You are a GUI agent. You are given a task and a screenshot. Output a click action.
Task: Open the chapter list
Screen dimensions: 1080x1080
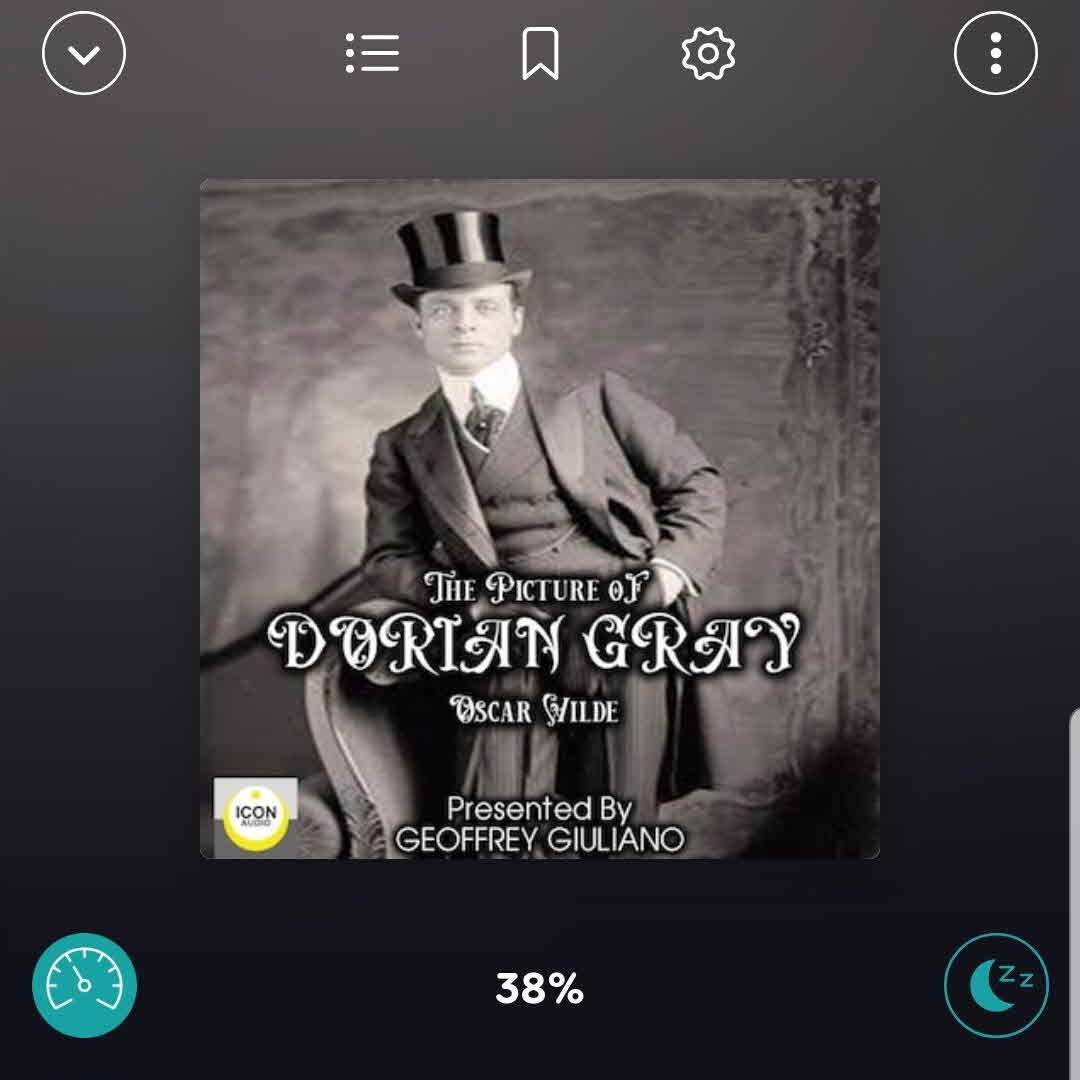(x=372, y=53)
